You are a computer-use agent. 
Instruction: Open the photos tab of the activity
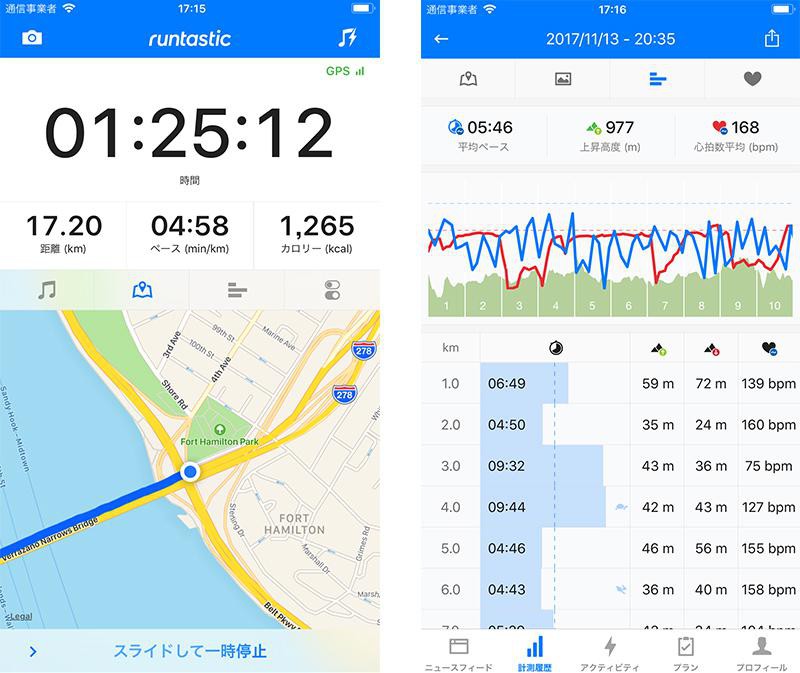coord(563,78)
